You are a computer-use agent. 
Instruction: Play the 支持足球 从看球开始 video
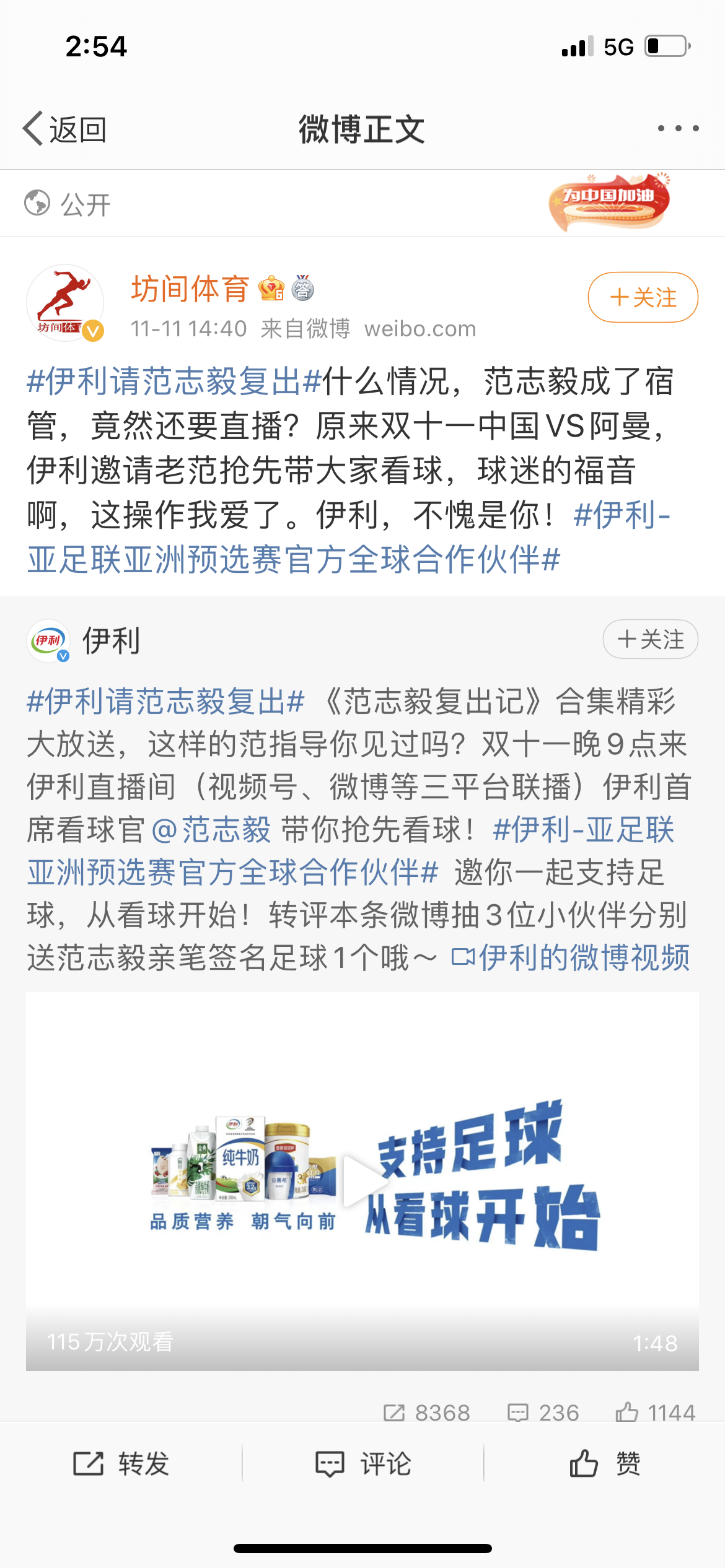pyautogui.click(x=362, y=1180)
